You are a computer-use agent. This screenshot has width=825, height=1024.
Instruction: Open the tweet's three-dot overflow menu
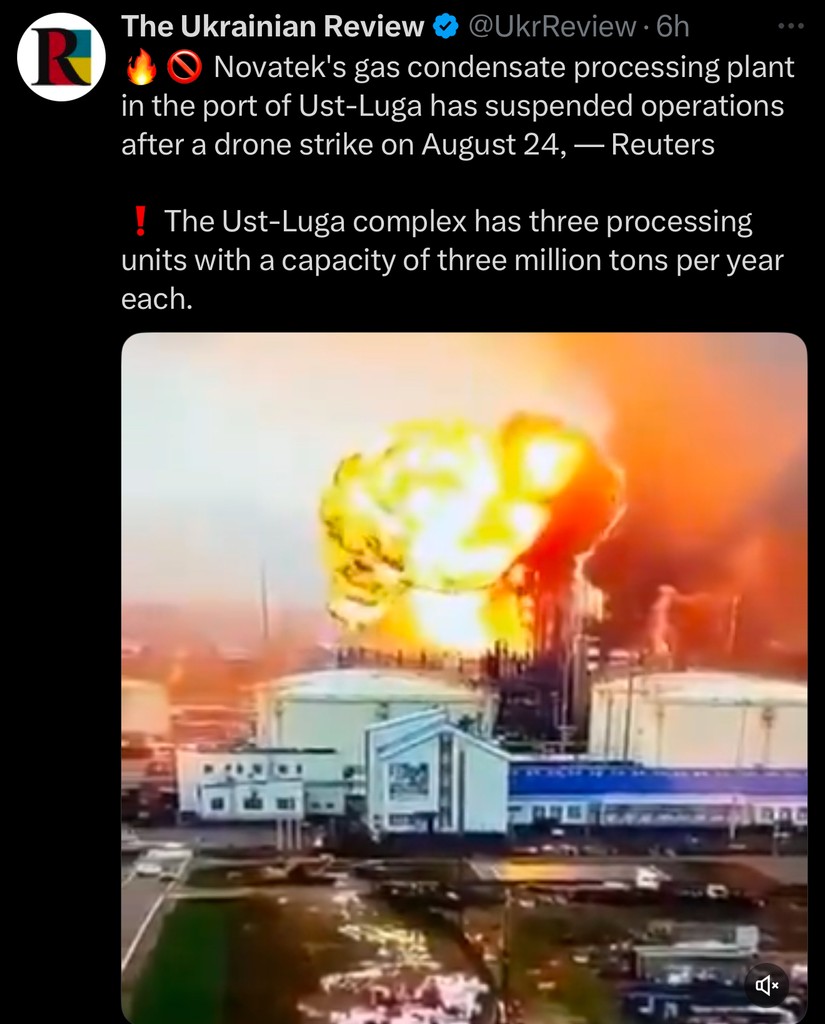tap(790, 27)
